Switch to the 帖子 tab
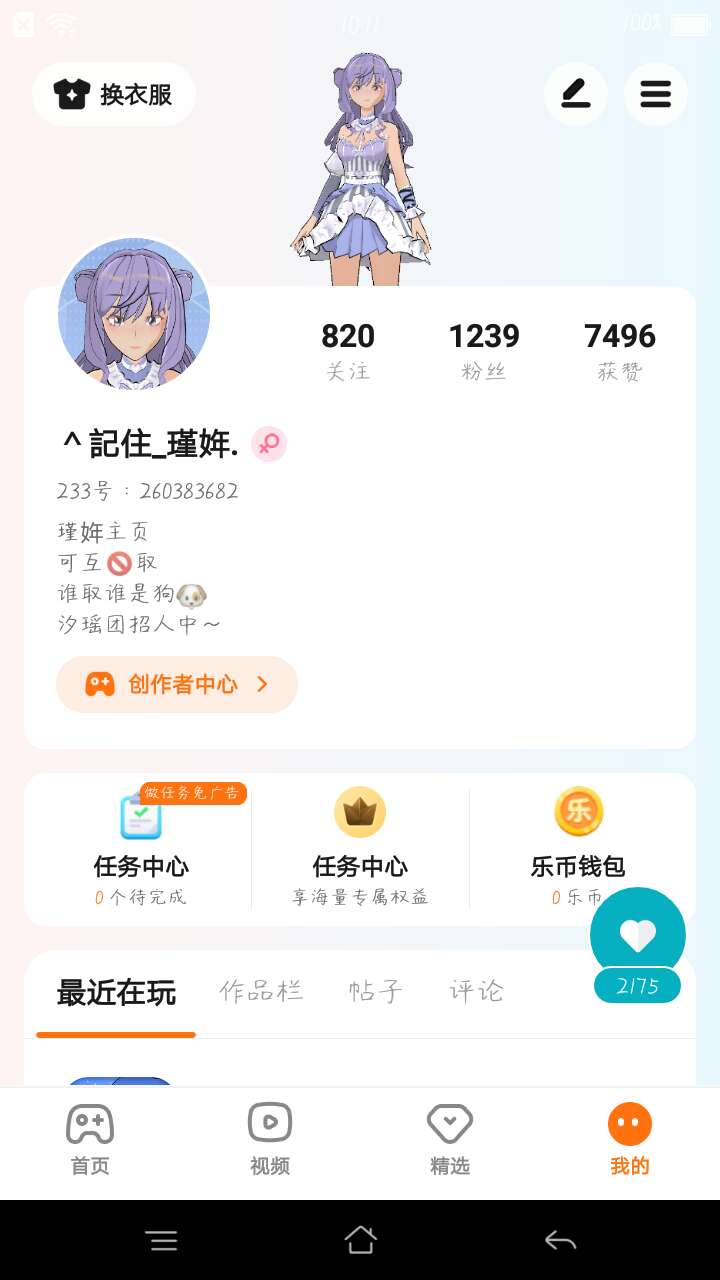The height and width of the screenshot is (1280, 720). pyautogui.click(x=376, y=991)
